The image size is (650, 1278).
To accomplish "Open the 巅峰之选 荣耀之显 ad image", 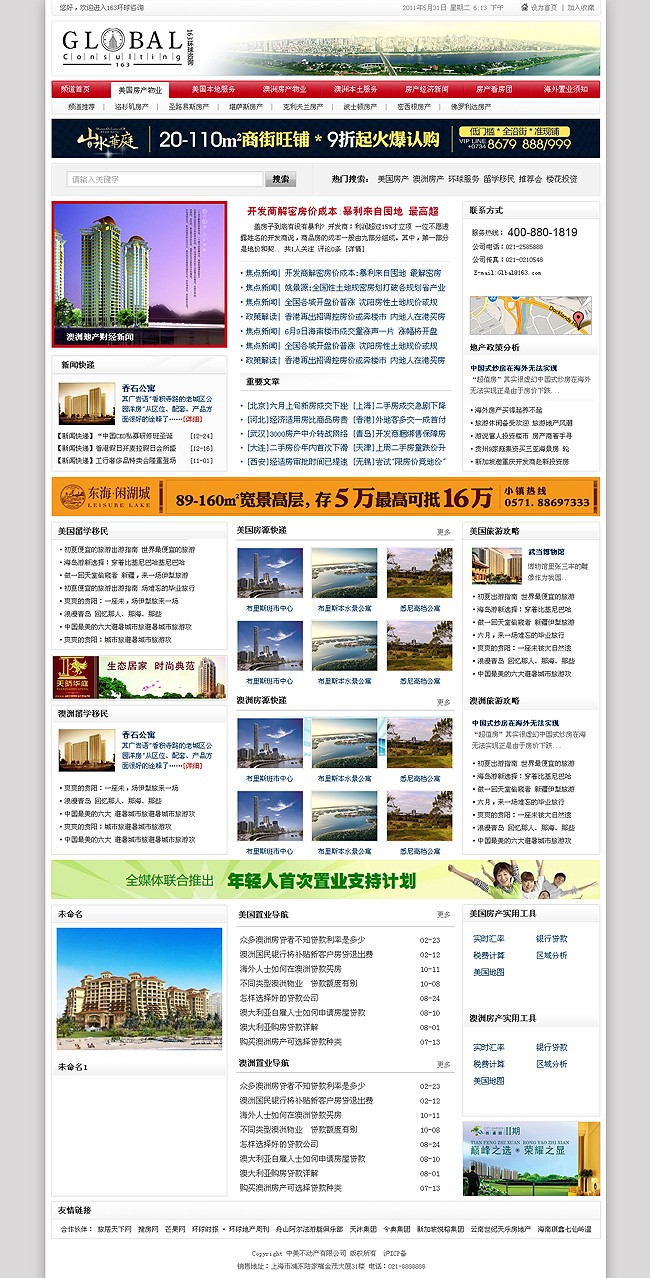I will [531, 1158].
